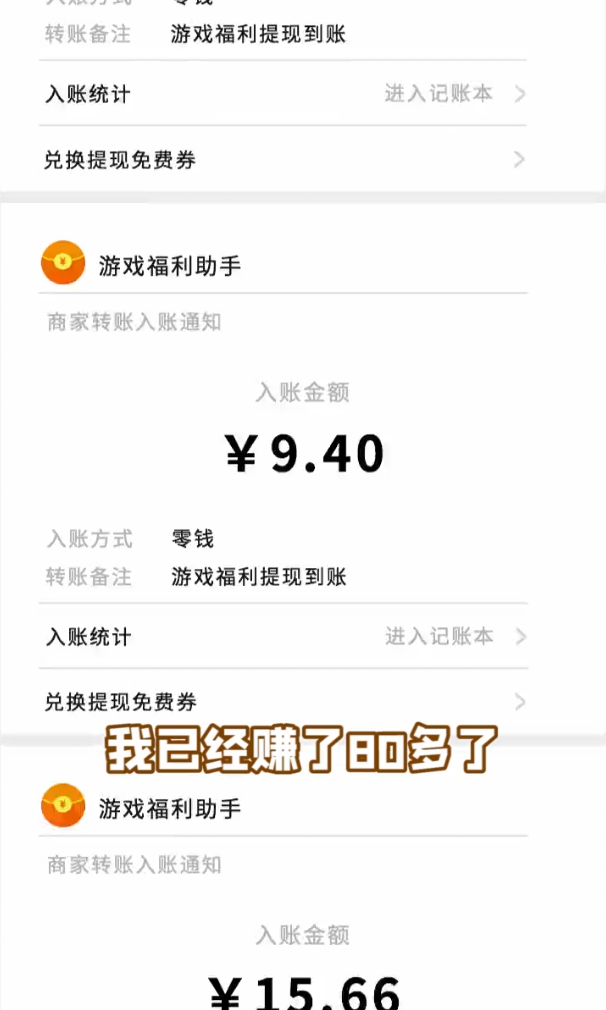Viewport: 606px width, 1010px height.
Task: Open 兑换提现免费券 in the ¥9.40 card
Action: coord(283,702)
